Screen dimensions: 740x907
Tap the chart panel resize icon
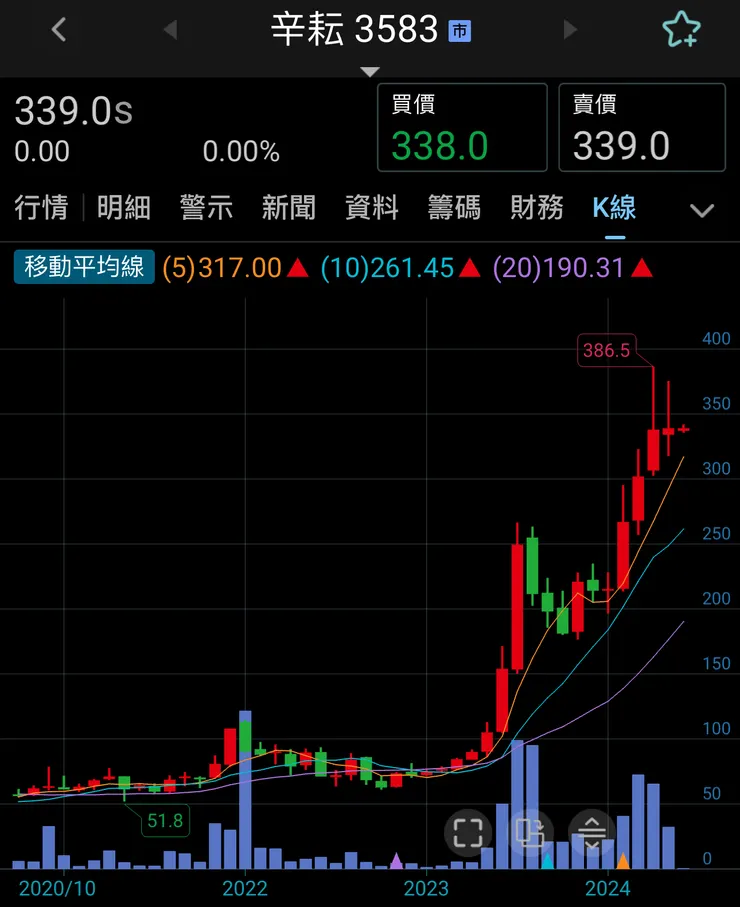click(x=592, y=832)
